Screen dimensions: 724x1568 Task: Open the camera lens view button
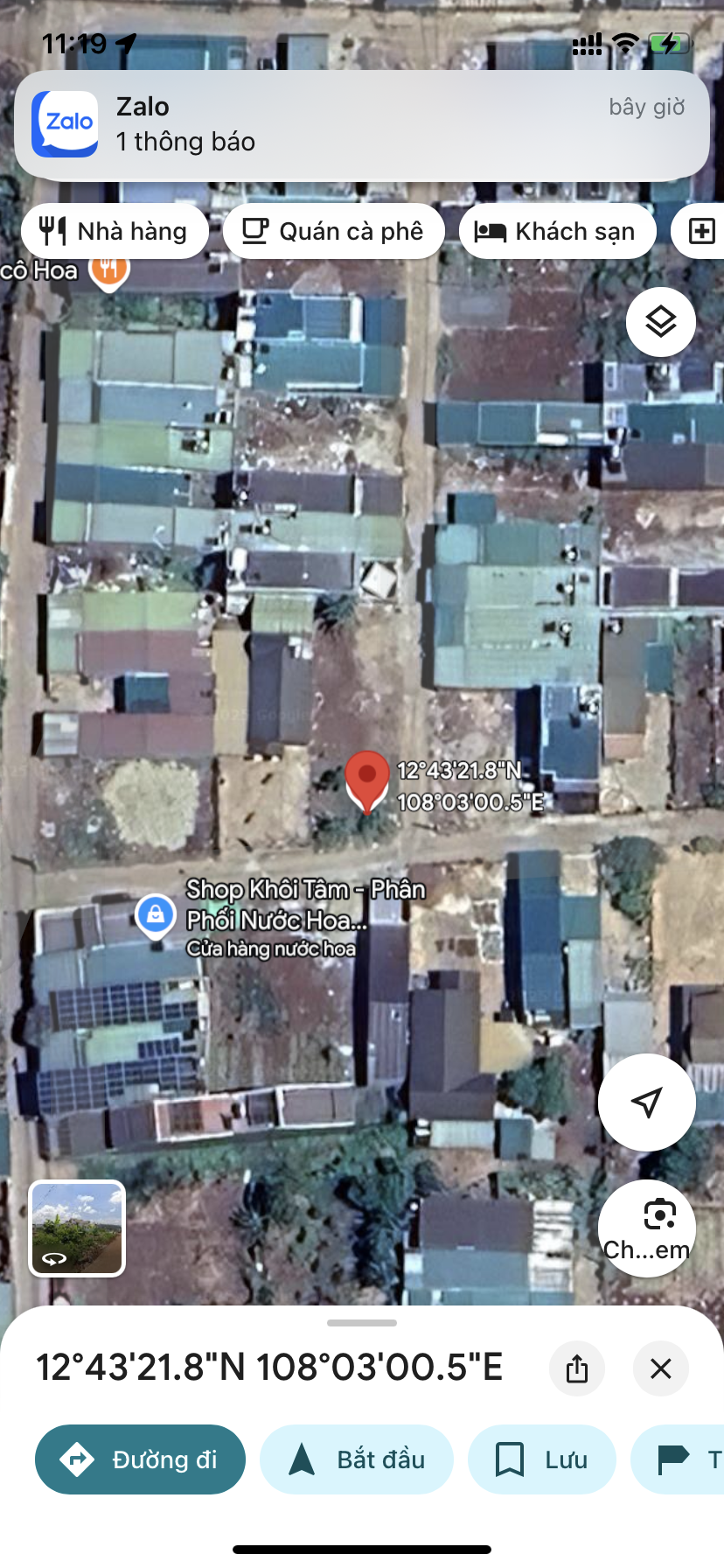(647, 1228)
